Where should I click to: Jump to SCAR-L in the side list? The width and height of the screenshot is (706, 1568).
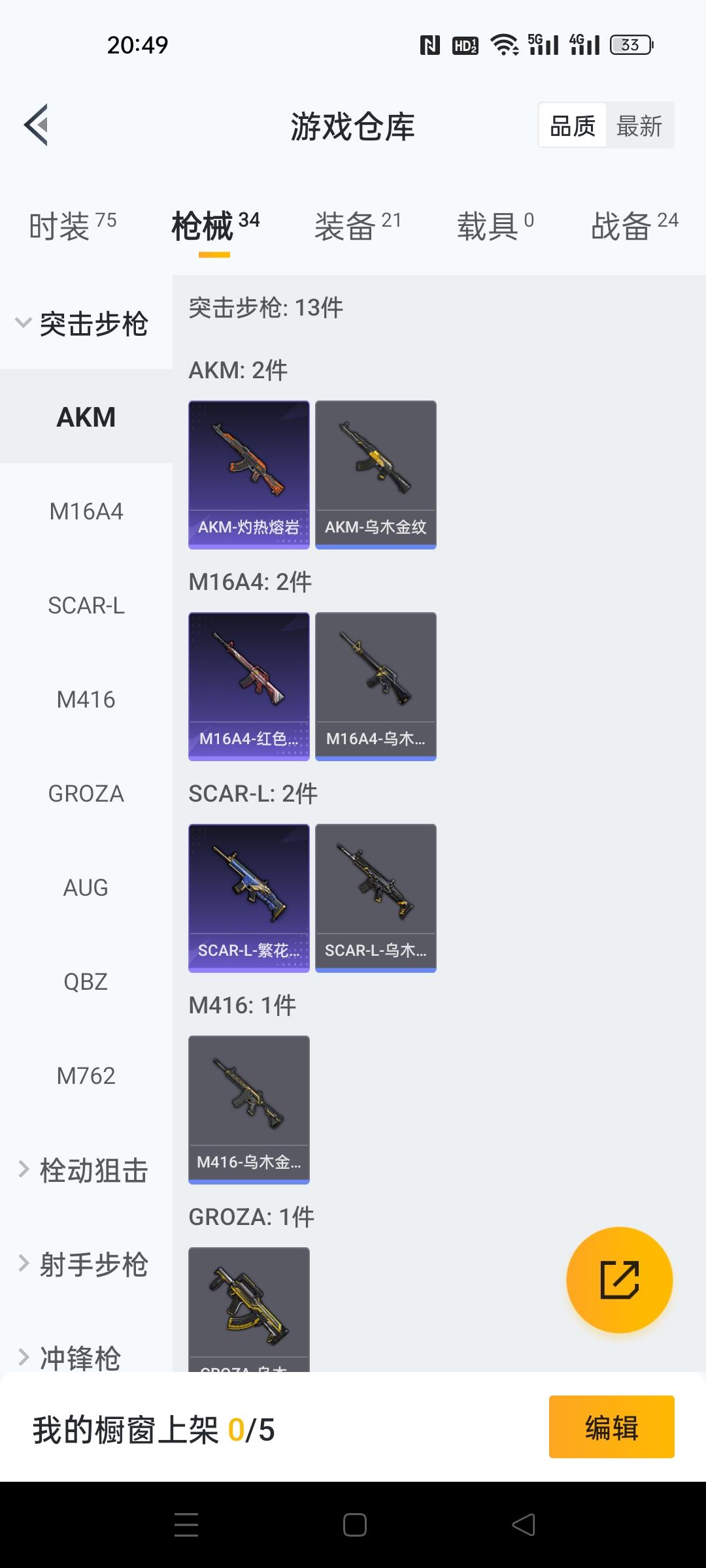pos(86,606)
